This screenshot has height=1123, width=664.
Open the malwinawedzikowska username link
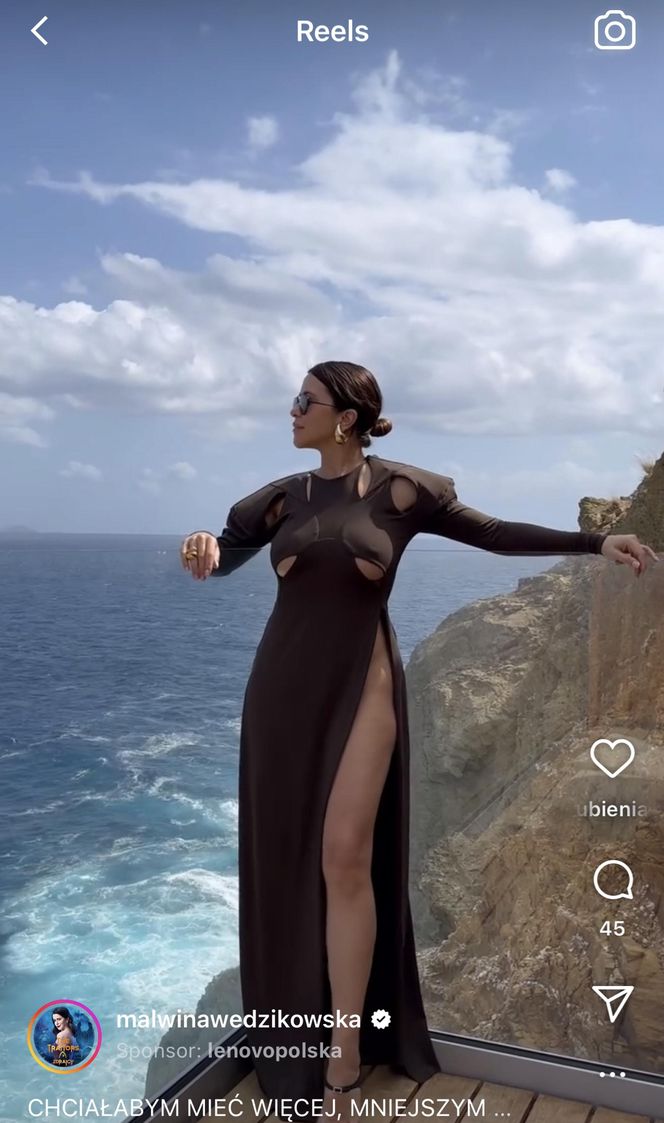pyautogui.click(x=238, y=1020)
